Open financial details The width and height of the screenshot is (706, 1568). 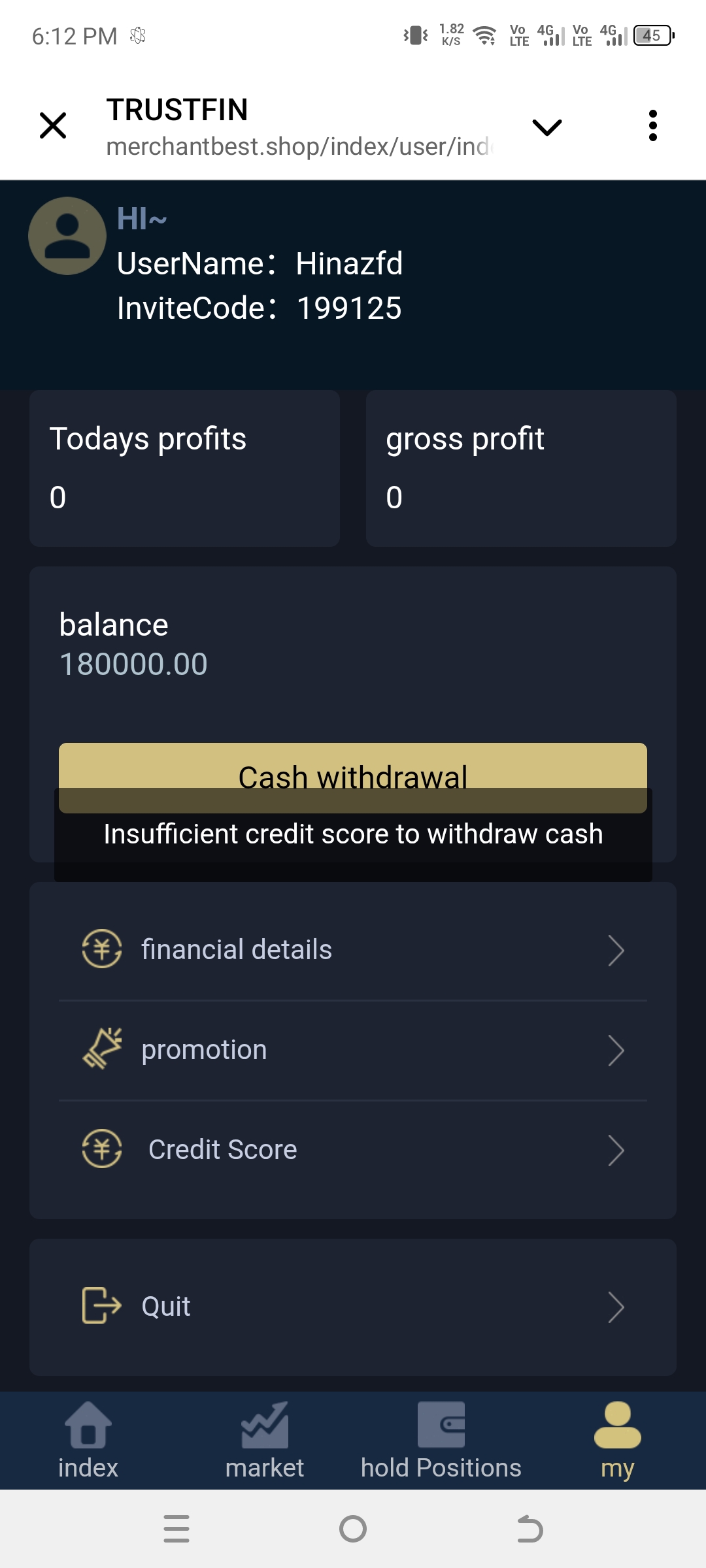point(353,950)
